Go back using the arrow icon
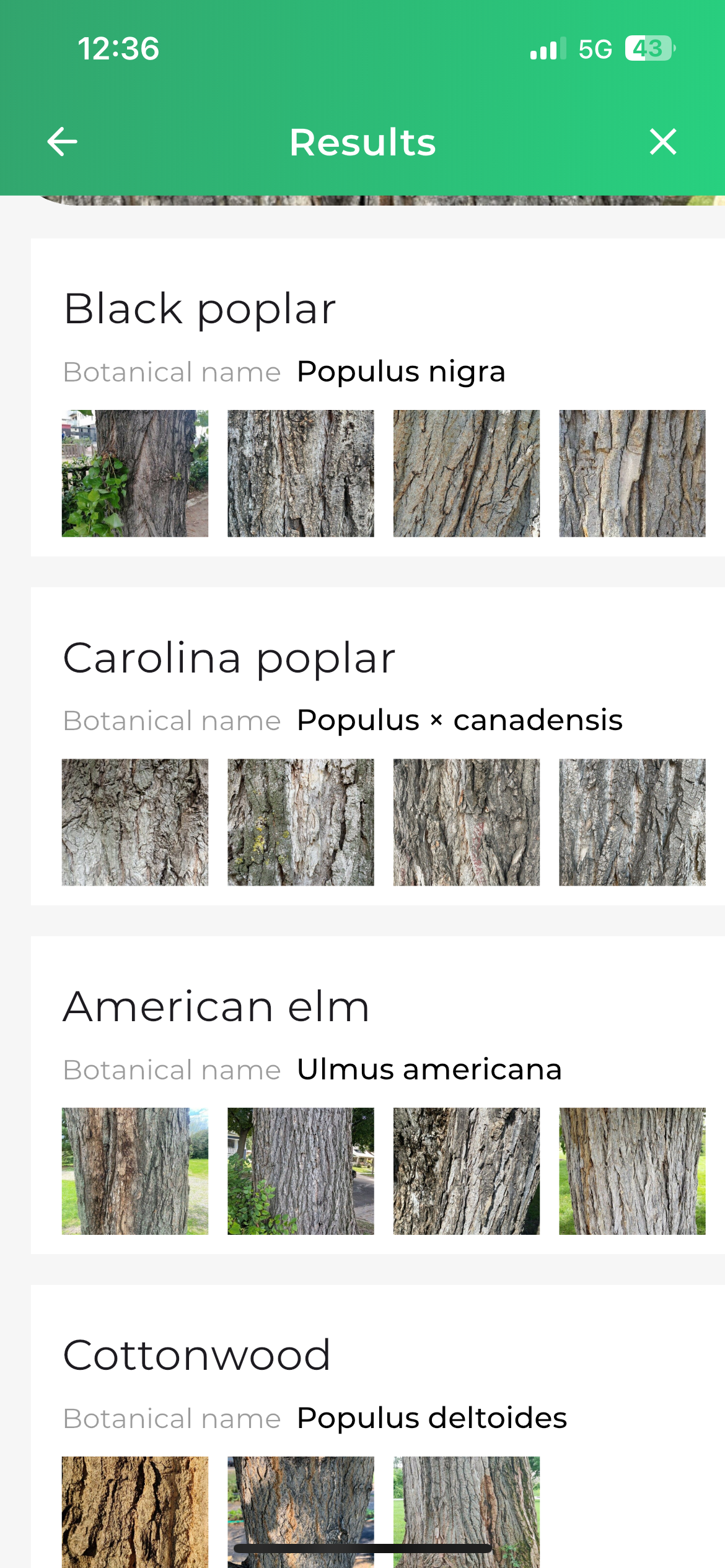This screenshot has width=725, height=1568. click(x=63, y=142)
